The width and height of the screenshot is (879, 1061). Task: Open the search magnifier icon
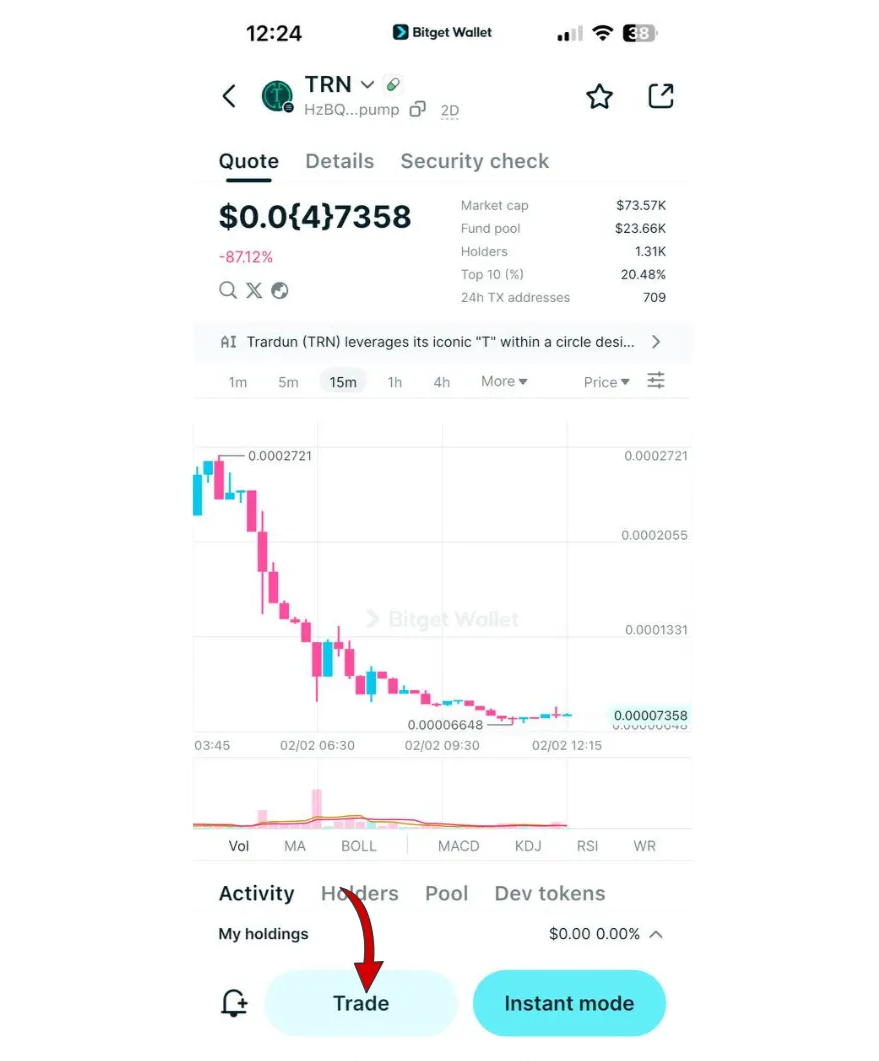228,290
